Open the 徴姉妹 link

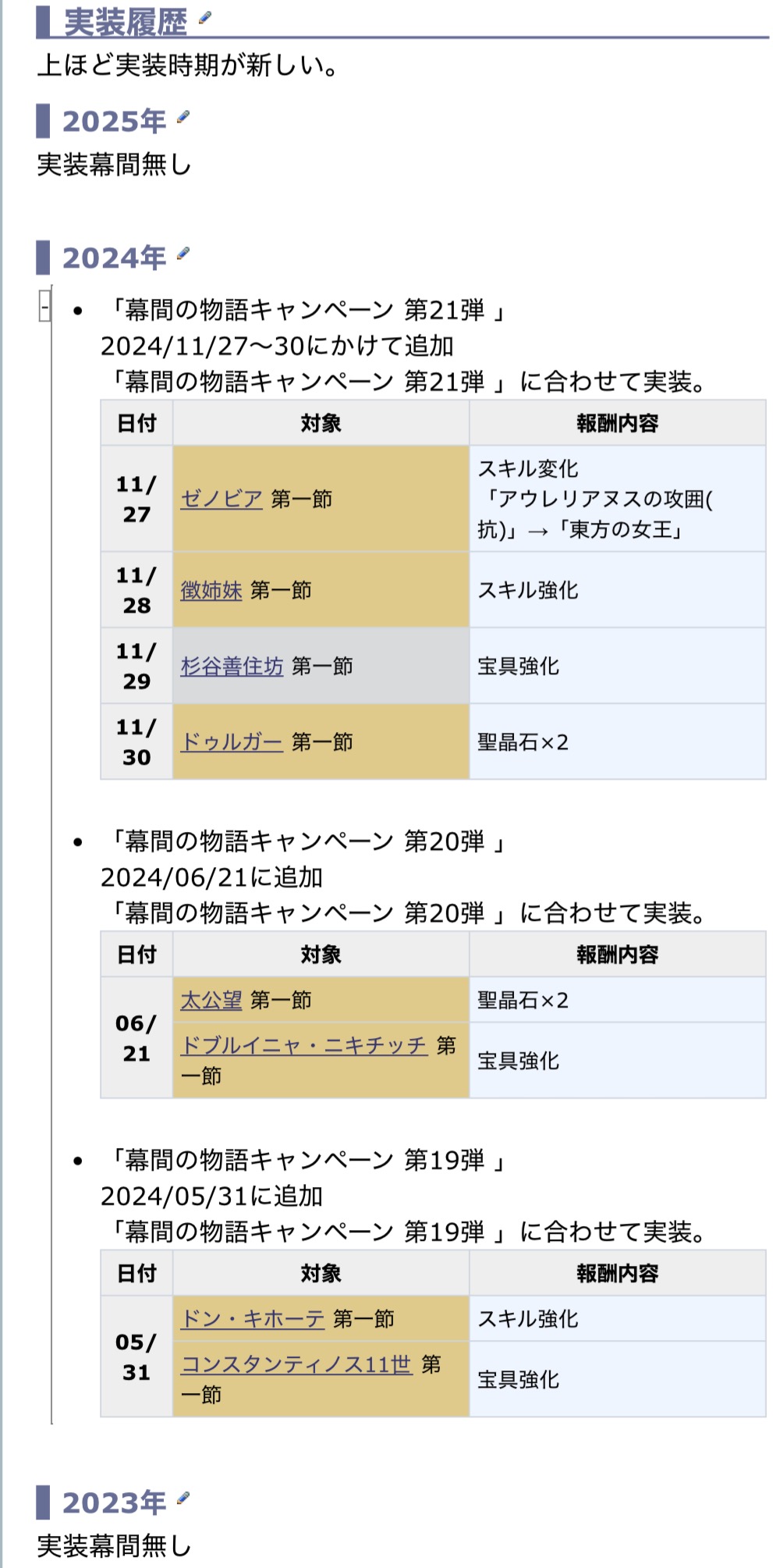tap(211, 590)
